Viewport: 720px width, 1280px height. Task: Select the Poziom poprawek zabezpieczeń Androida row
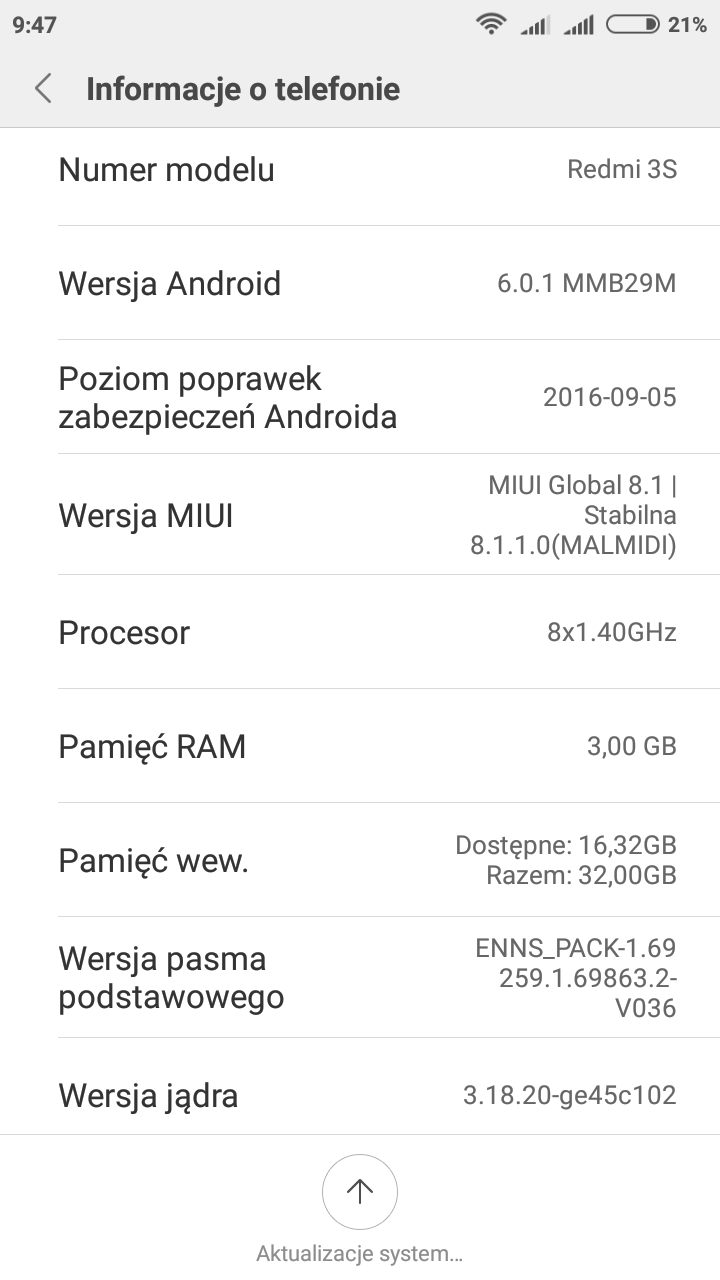click(x=360, y=397)
